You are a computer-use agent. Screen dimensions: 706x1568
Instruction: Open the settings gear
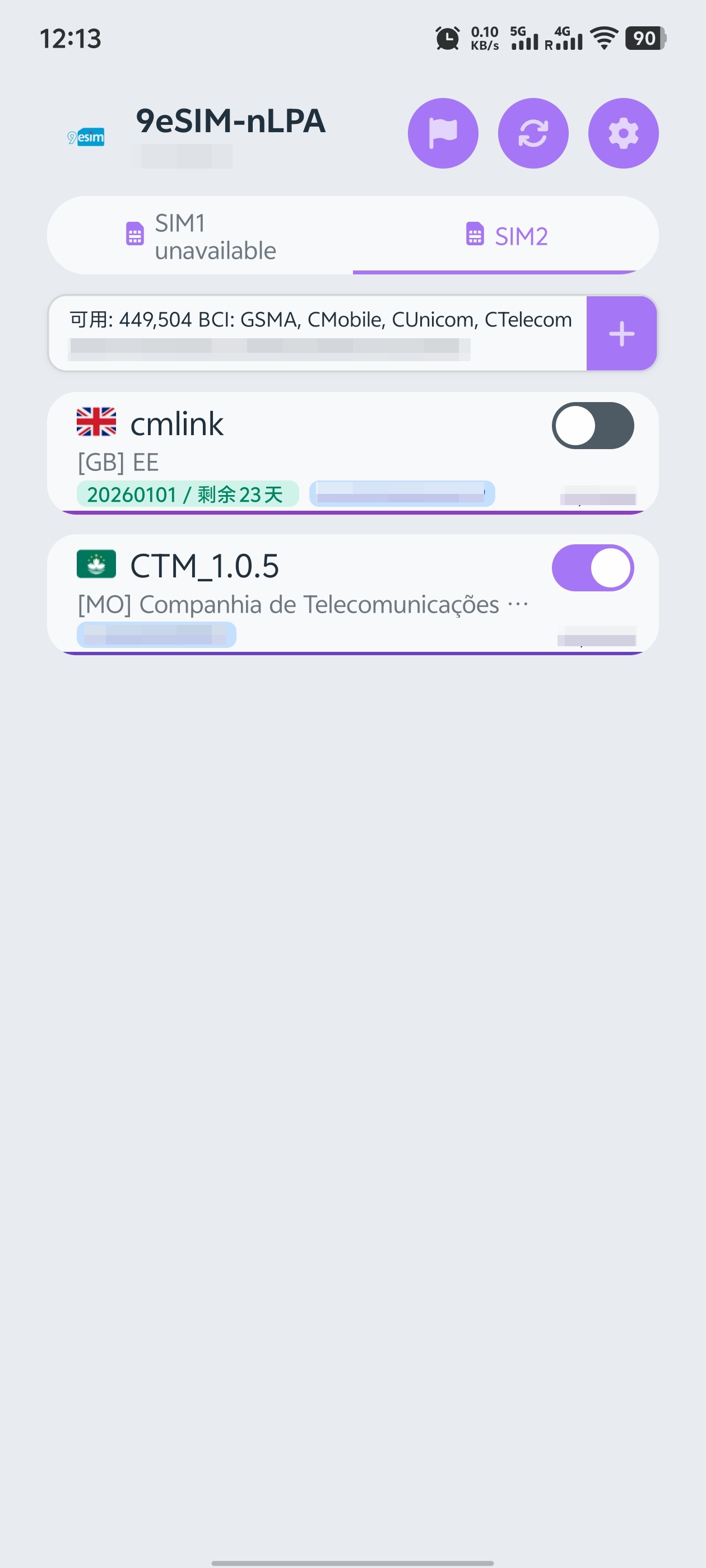623,133
